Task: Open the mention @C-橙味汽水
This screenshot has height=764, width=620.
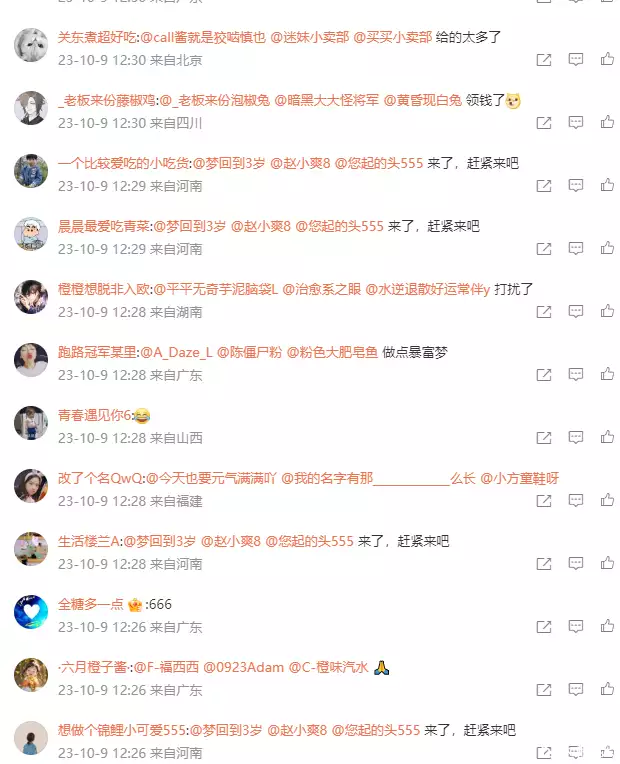Action: pyautogui.click(x=329, y=667)
